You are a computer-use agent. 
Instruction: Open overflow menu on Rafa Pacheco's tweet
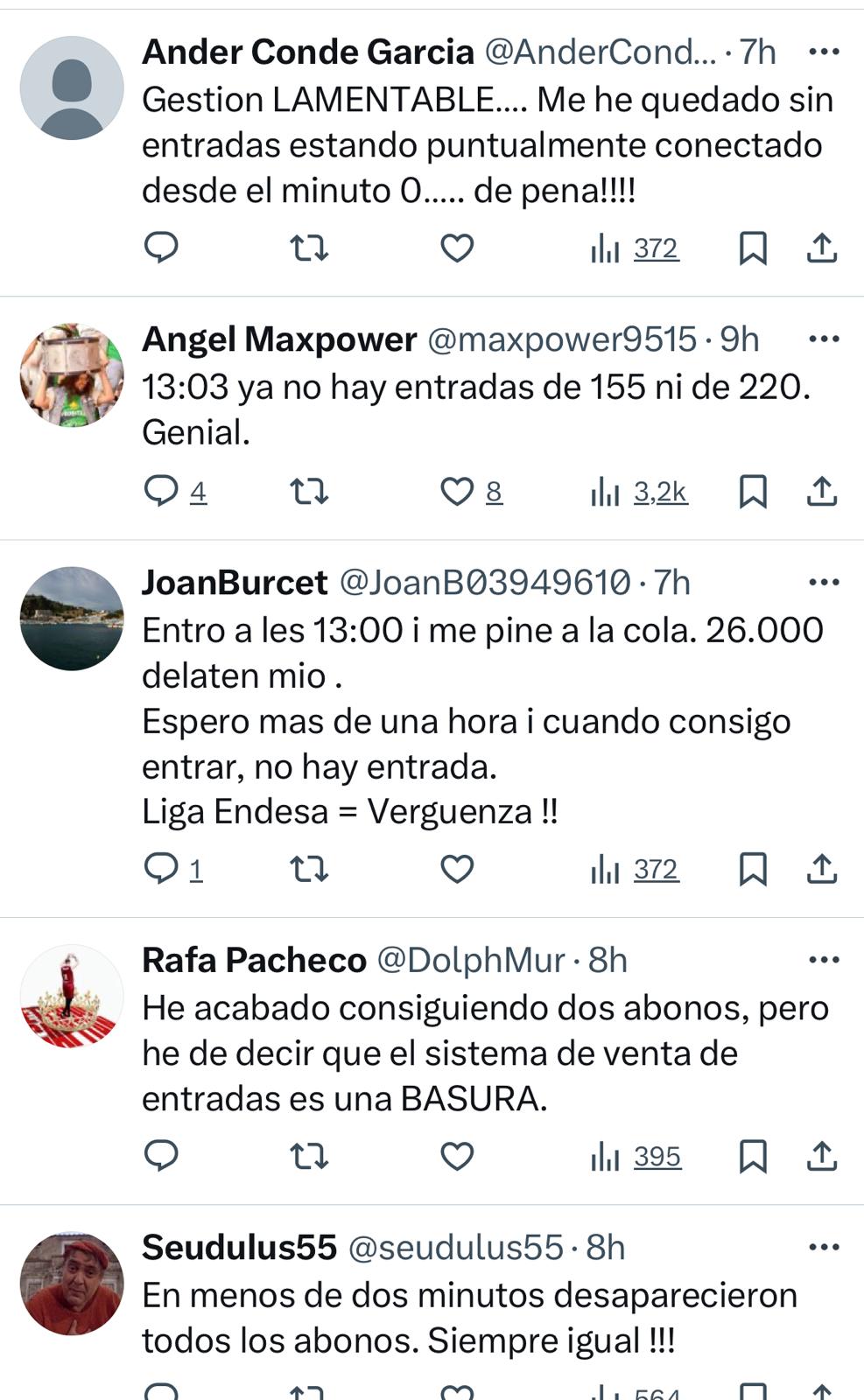pyautogui.click(x=824, y=961)
